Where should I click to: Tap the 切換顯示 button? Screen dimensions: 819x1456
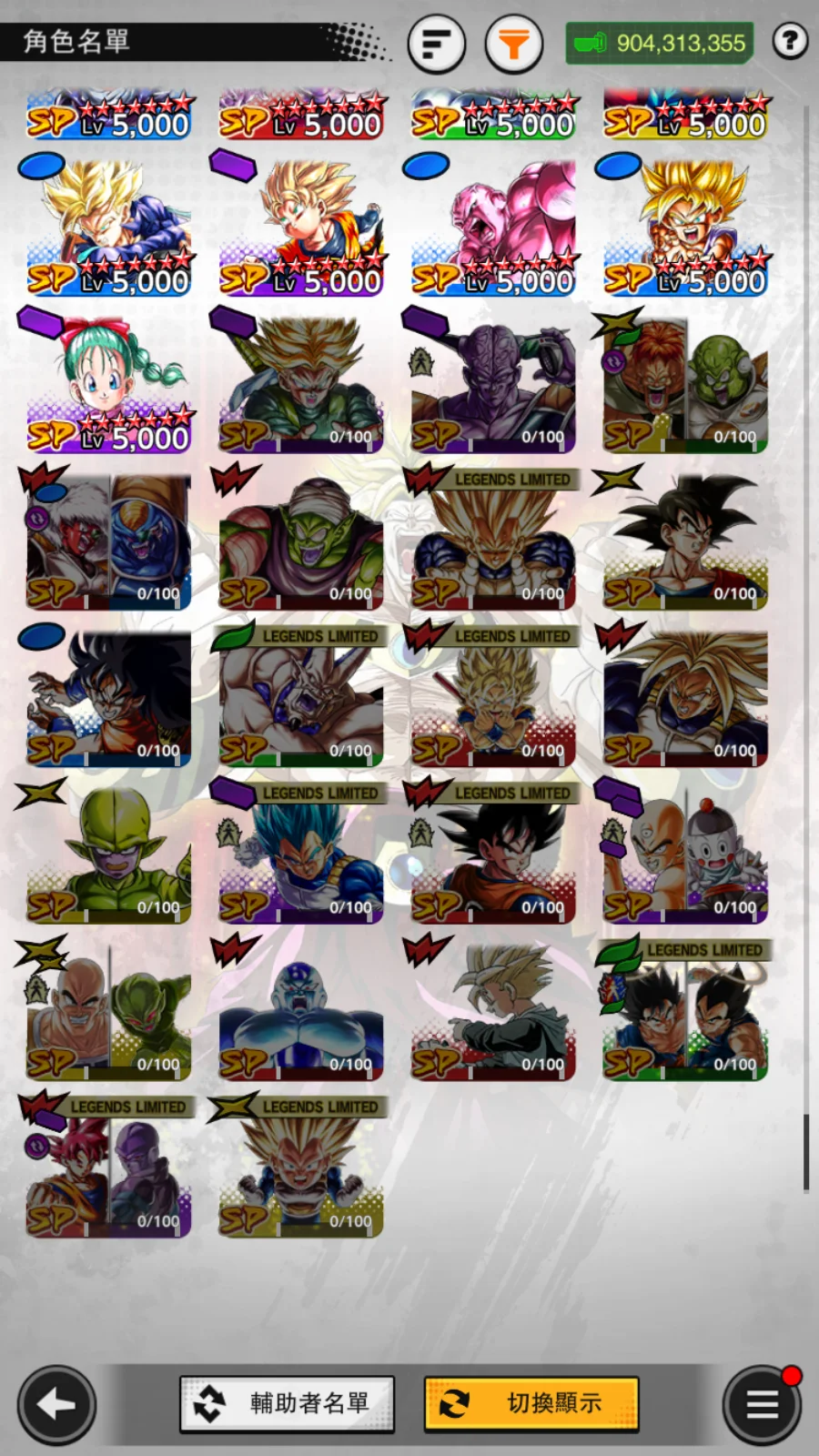pyautogui.click(x=531, y=1403)
